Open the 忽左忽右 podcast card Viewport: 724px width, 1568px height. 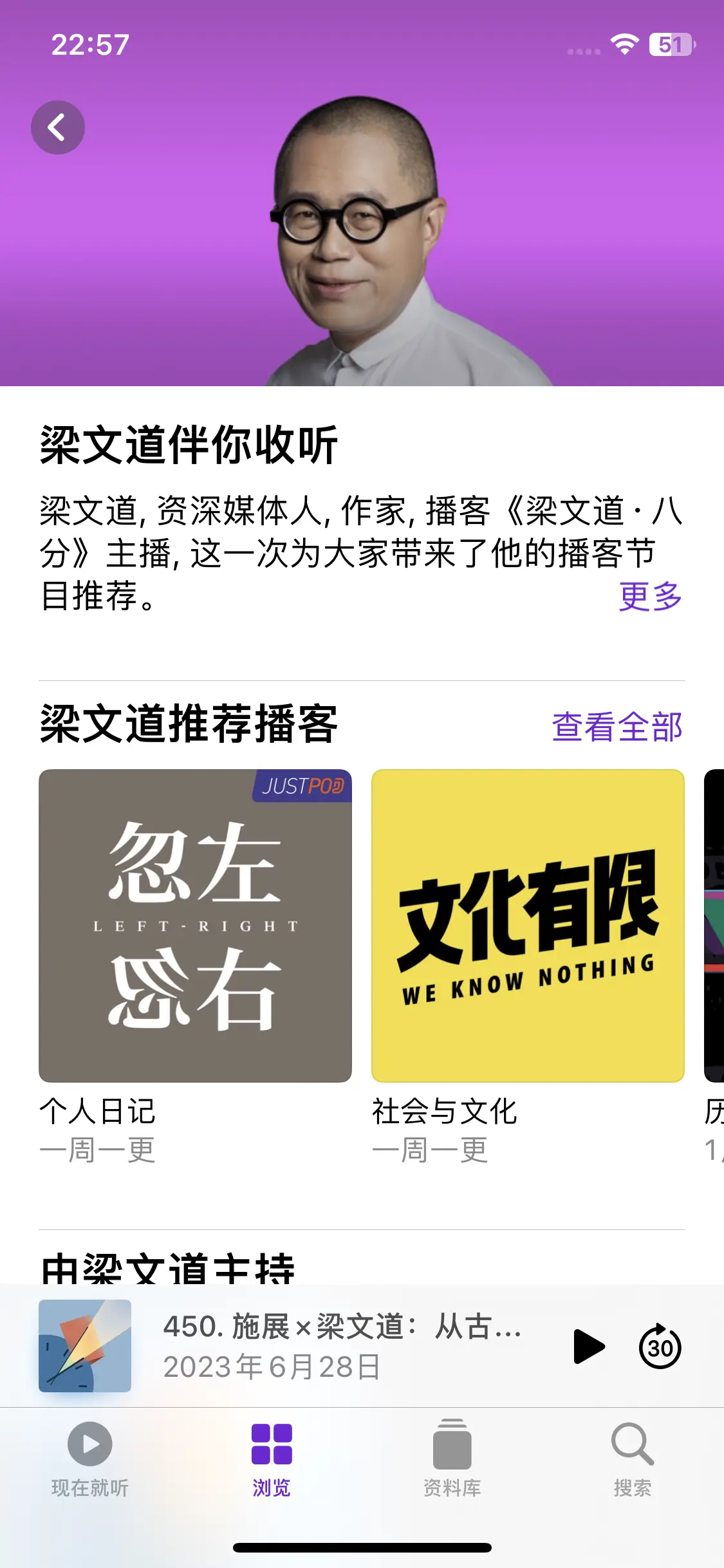click(195, 926)
